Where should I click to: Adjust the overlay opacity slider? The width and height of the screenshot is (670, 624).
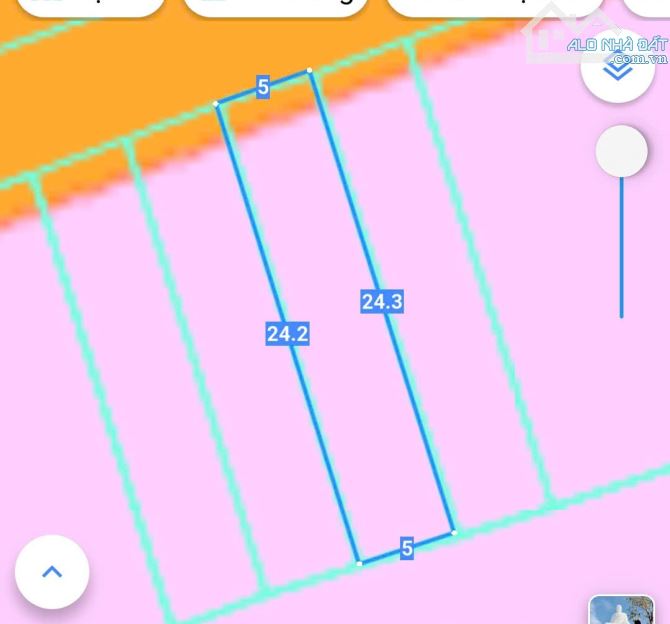621,152
